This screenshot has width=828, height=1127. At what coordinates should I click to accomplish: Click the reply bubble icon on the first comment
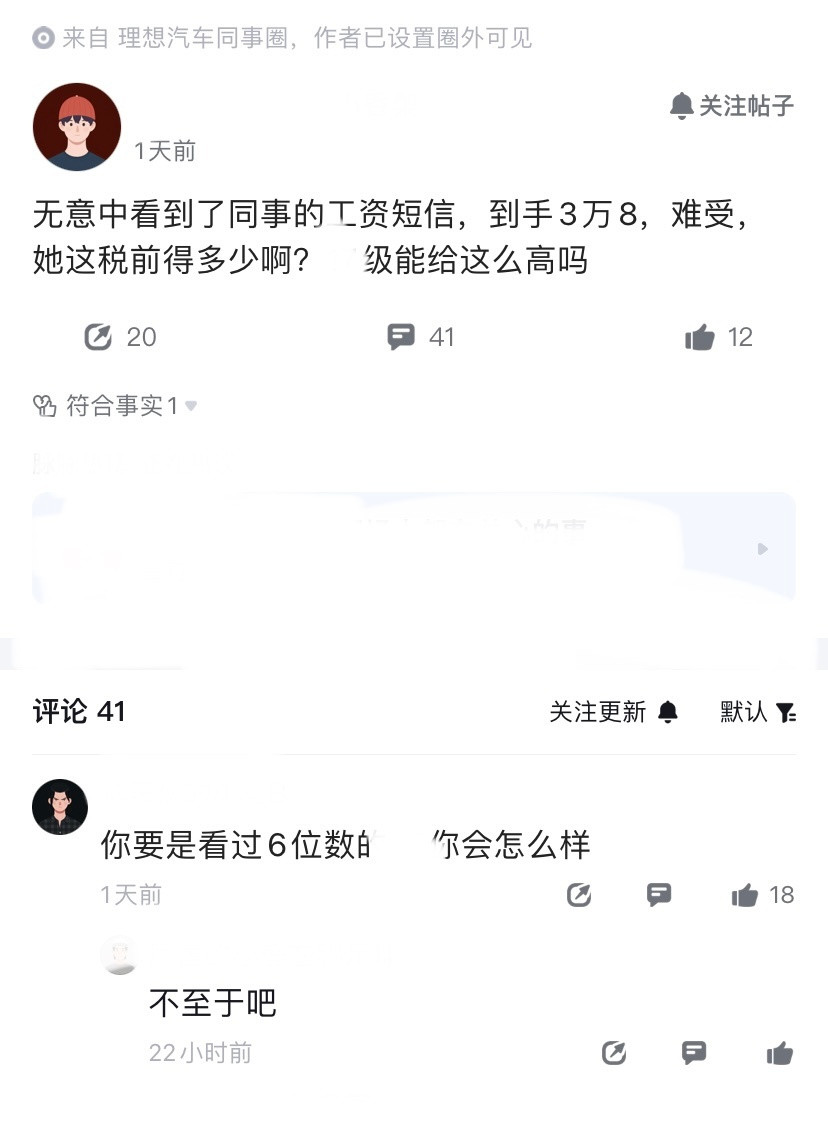pyautogui.click(x=658, y=895)
